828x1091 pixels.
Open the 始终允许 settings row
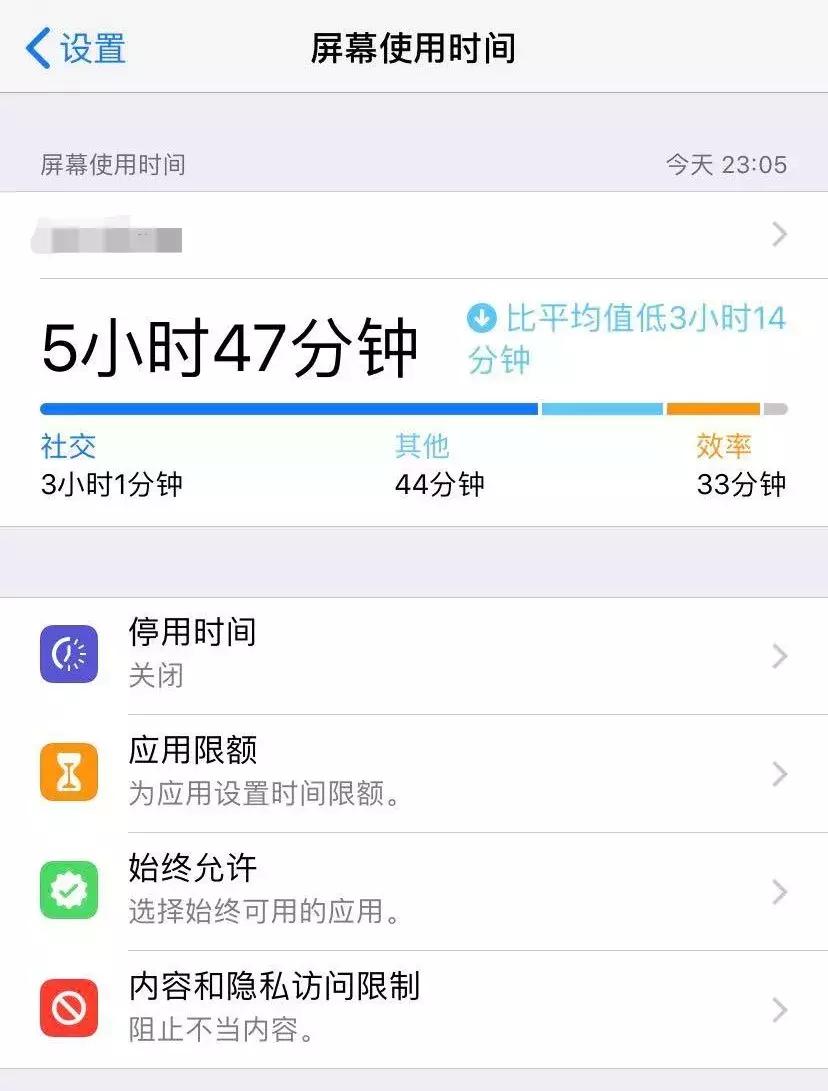(x=779, y=890)
